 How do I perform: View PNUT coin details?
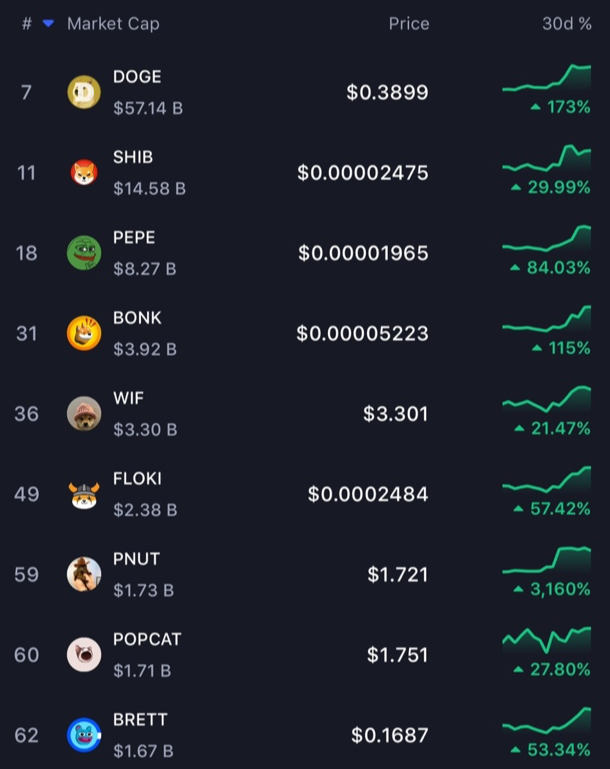point(305,574)
